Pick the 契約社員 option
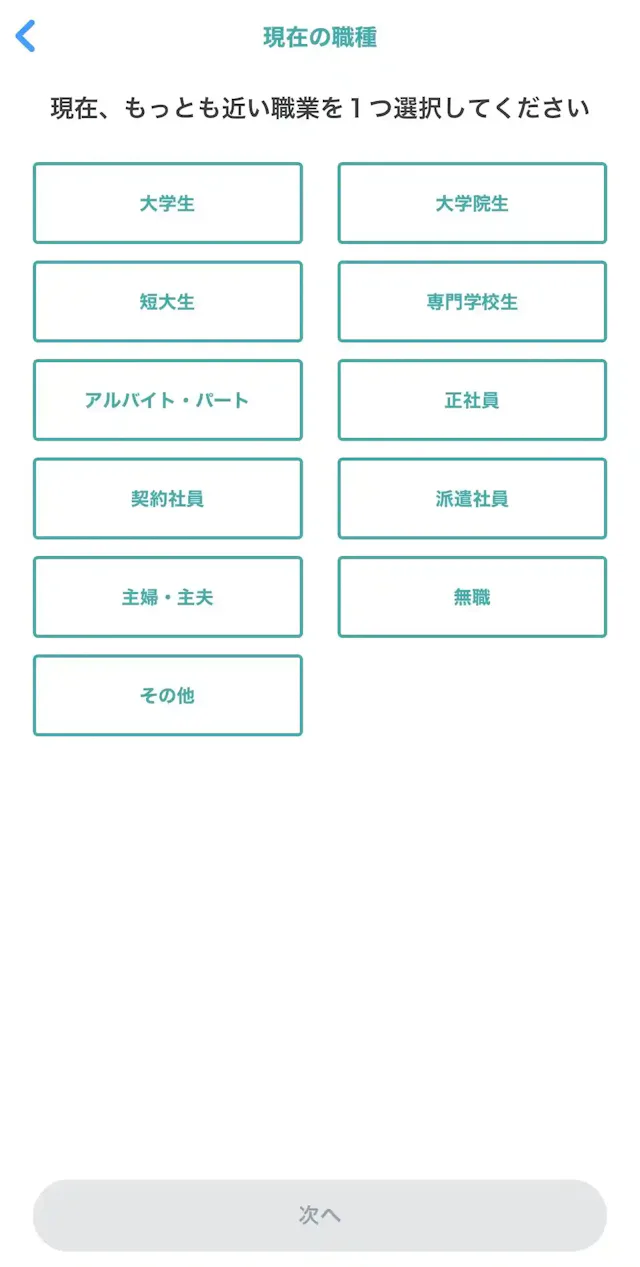The width and height of the screenshot is (640, 1267). point(168,498)
